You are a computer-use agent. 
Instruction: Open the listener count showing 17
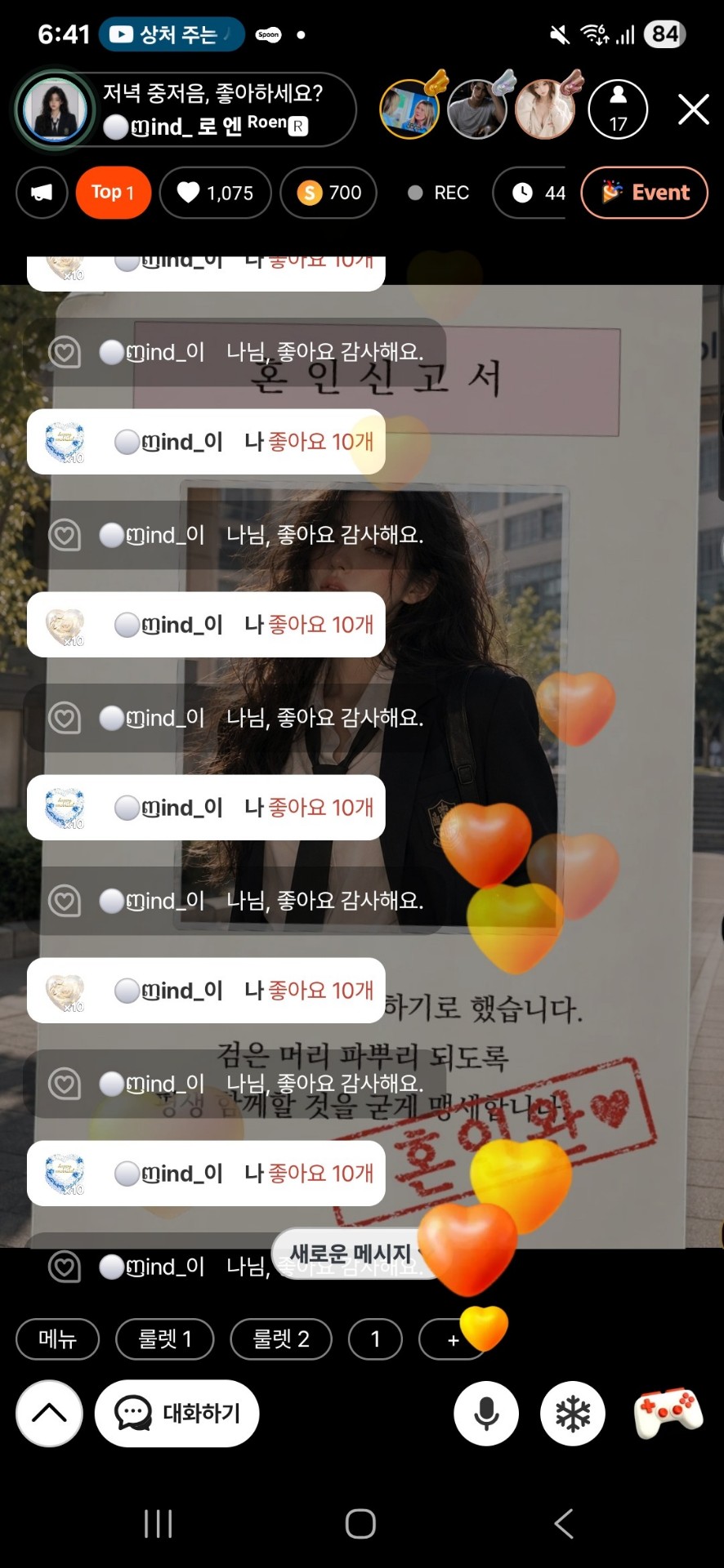(618, 109)
